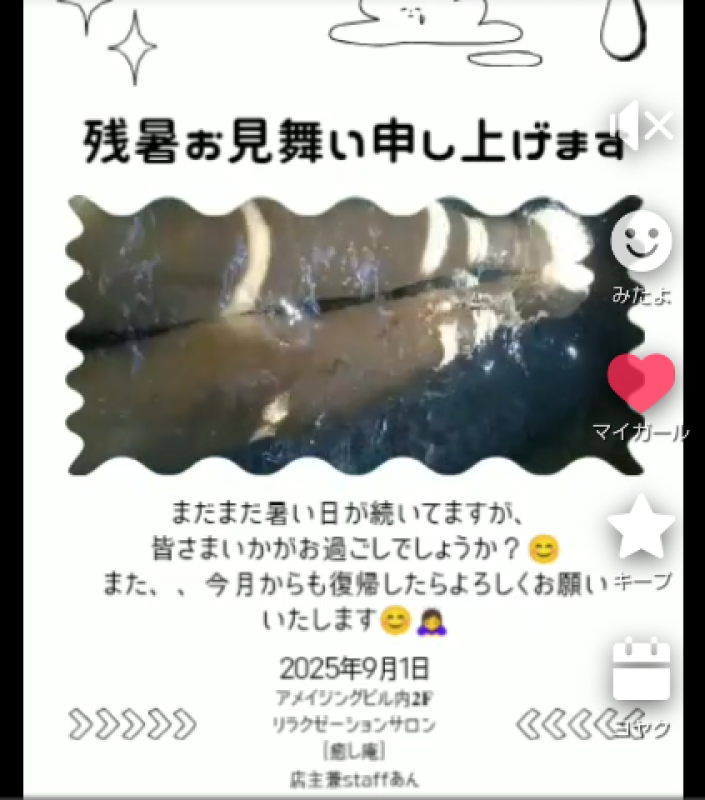The height and width of the screenshot is (800, 705).
Task: Save with the キープ star icon
Action: click(641, 527)
